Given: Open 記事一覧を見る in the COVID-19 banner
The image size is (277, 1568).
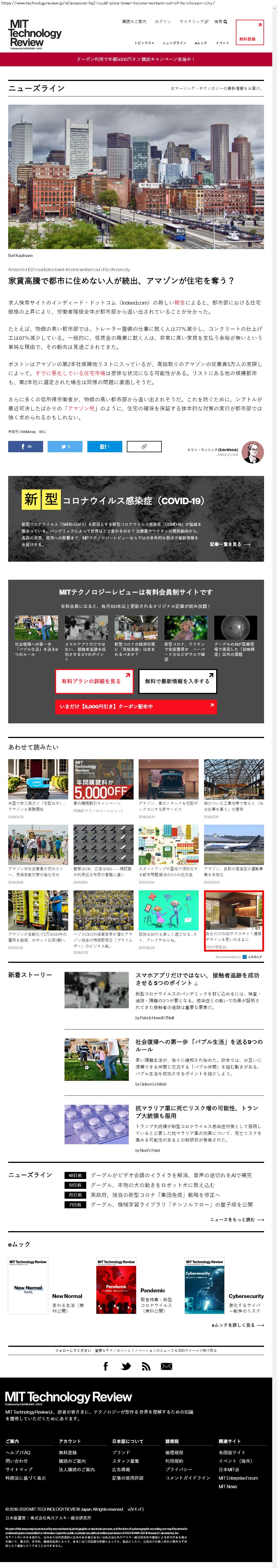Looking at the screenshot, I should [230, 544].
